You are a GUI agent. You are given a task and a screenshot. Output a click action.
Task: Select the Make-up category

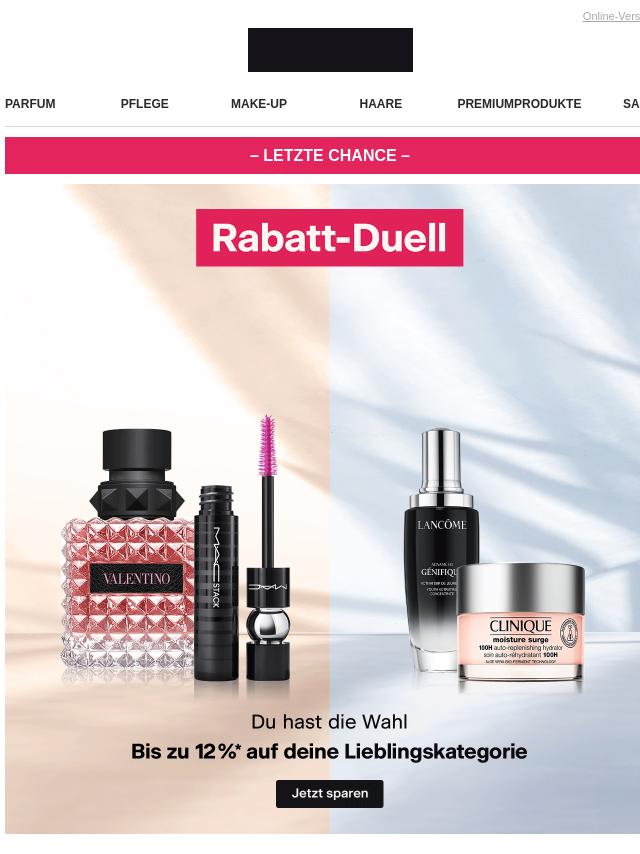click(258, 104)
